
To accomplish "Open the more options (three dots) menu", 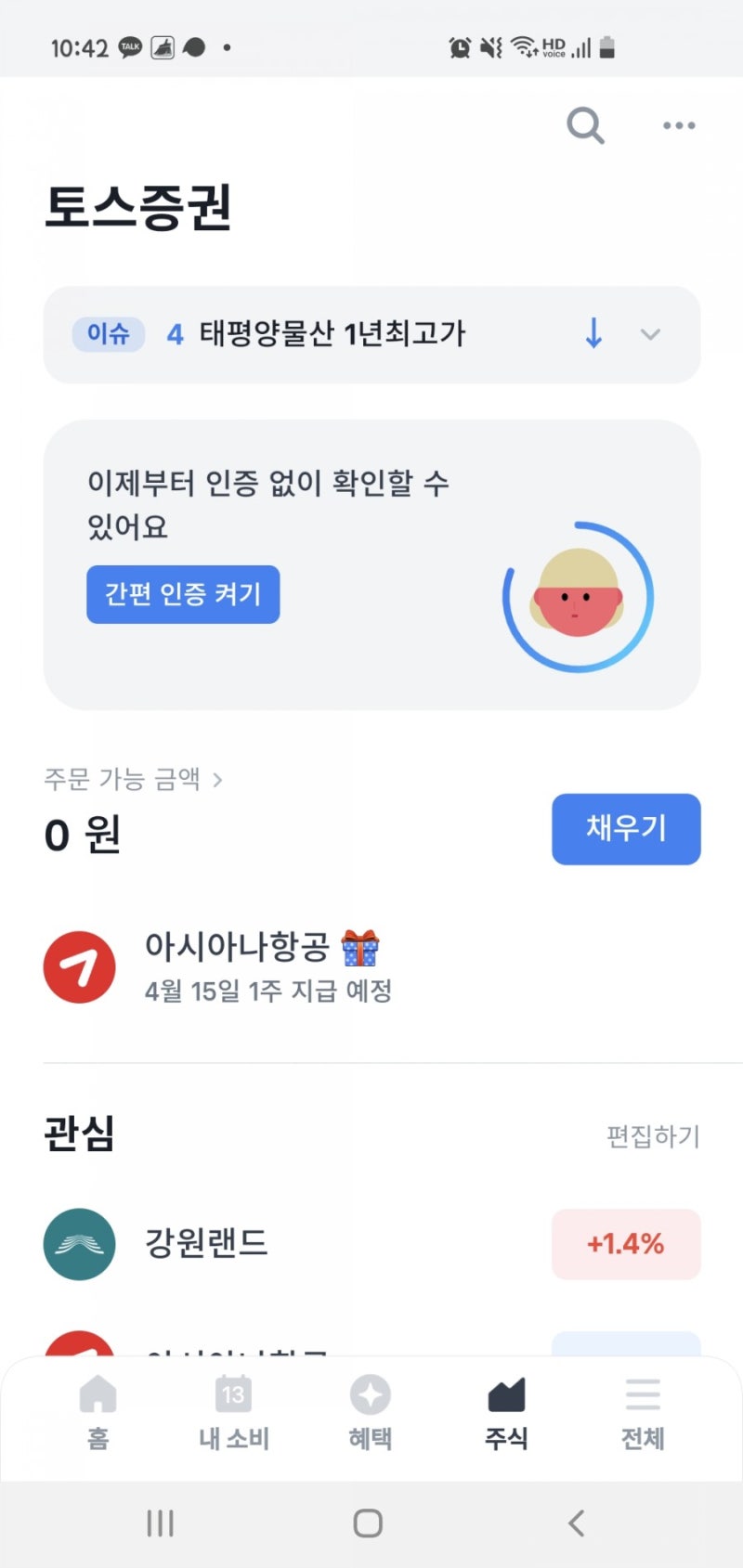I will pos(677,125).
